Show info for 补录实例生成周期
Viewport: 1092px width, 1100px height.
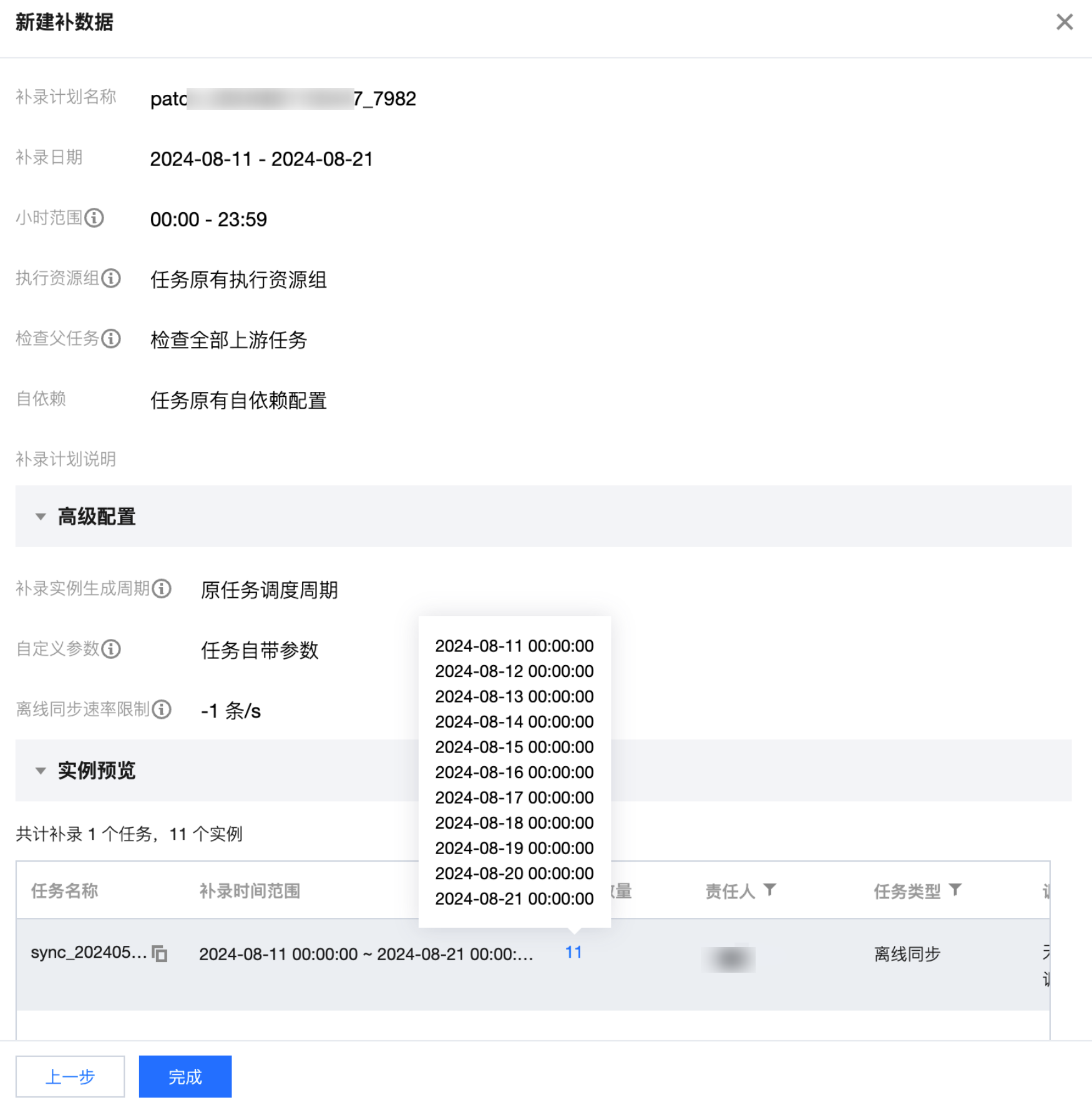[x=162, y=588]
